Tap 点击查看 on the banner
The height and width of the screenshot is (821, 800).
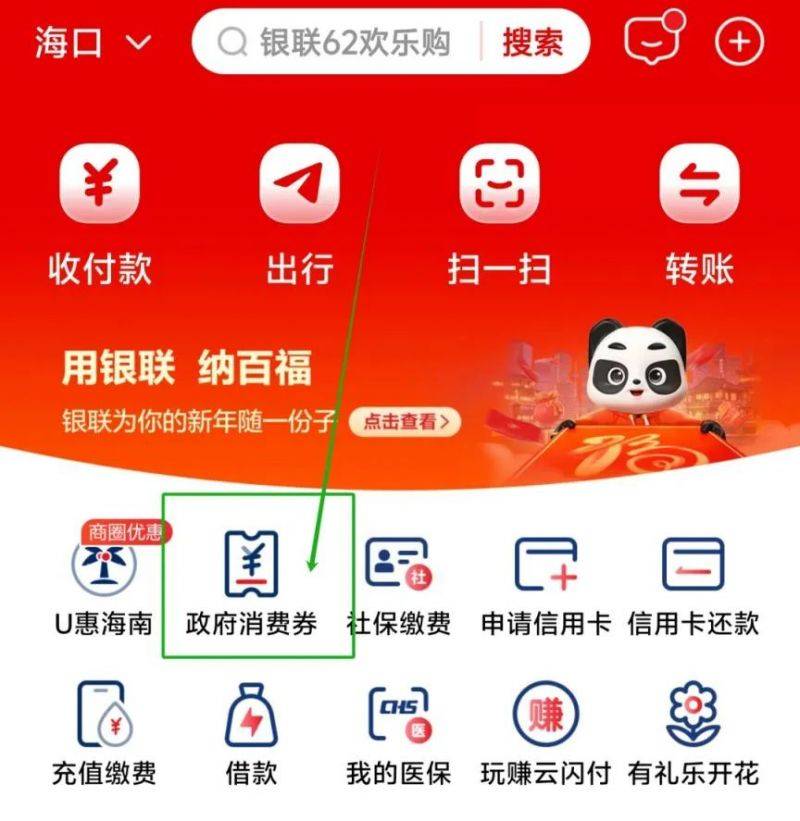click(405, 422)
